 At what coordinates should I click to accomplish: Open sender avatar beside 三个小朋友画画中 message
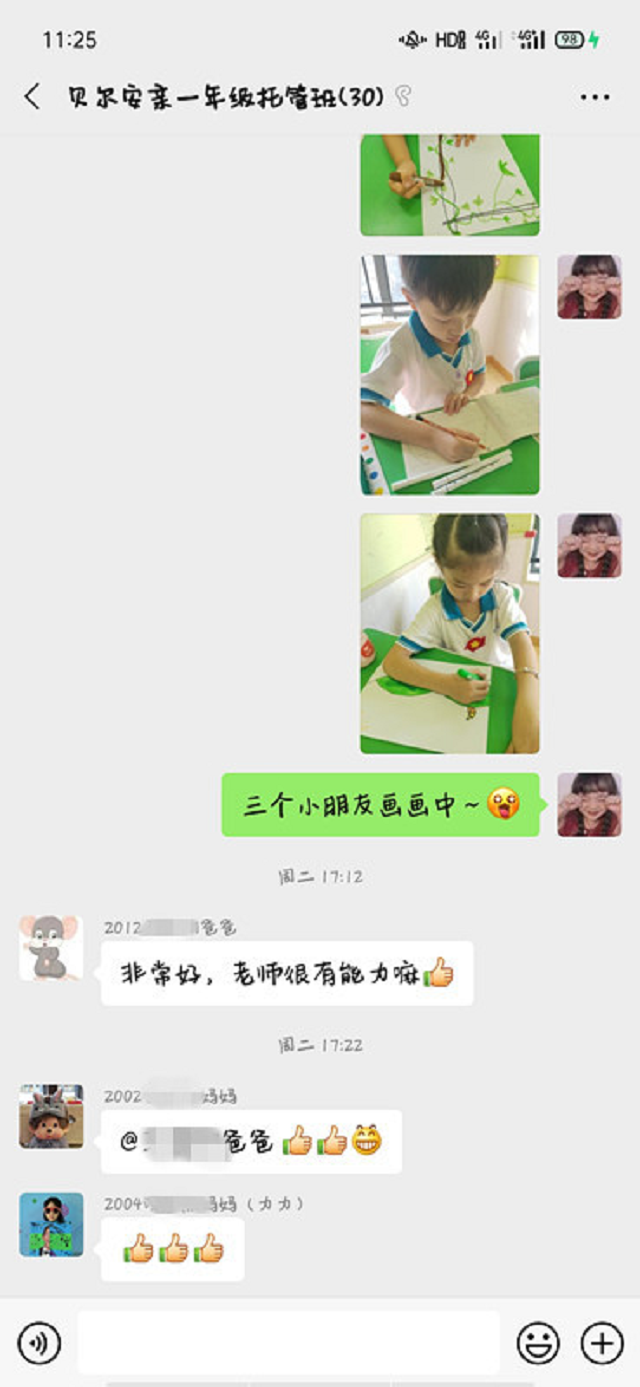coord(589,804)
